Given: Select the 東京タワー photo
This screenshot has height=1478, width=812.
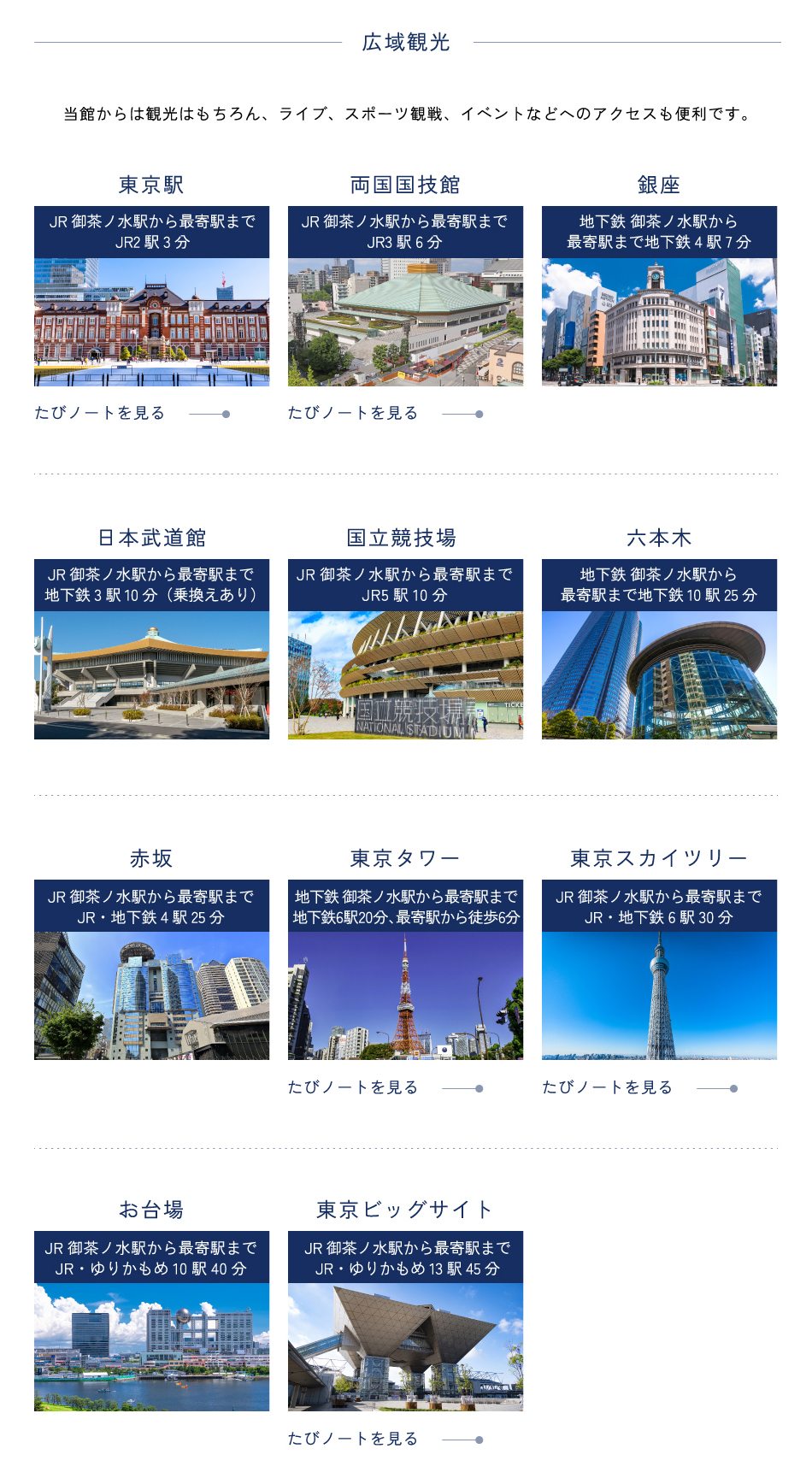Looking at the screenshot, I should coord(405,1000).
